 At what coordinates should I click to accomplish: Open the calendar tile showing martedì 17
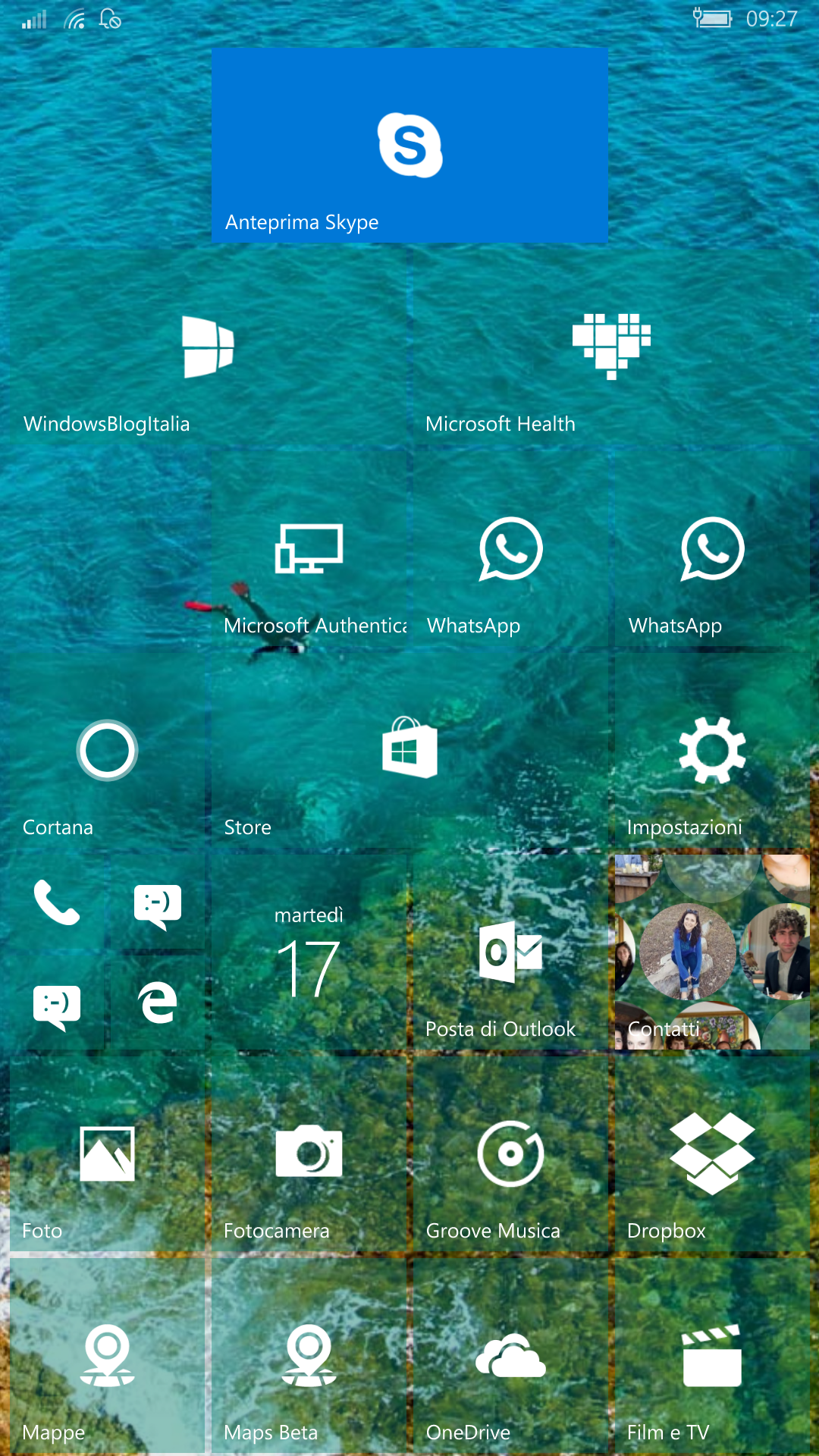tap(309, 952)
